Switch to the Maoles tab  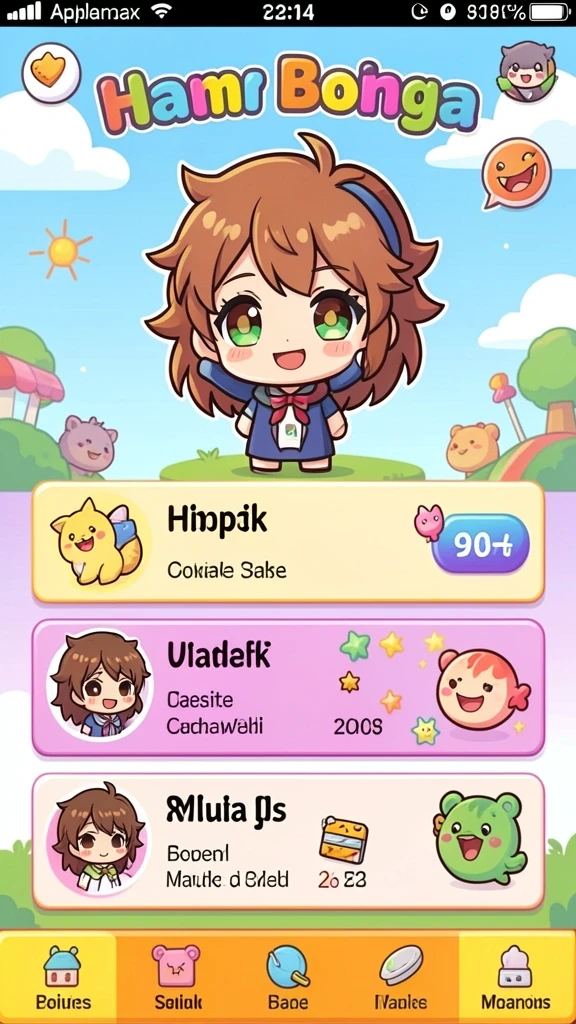click(x=401, y=977)
